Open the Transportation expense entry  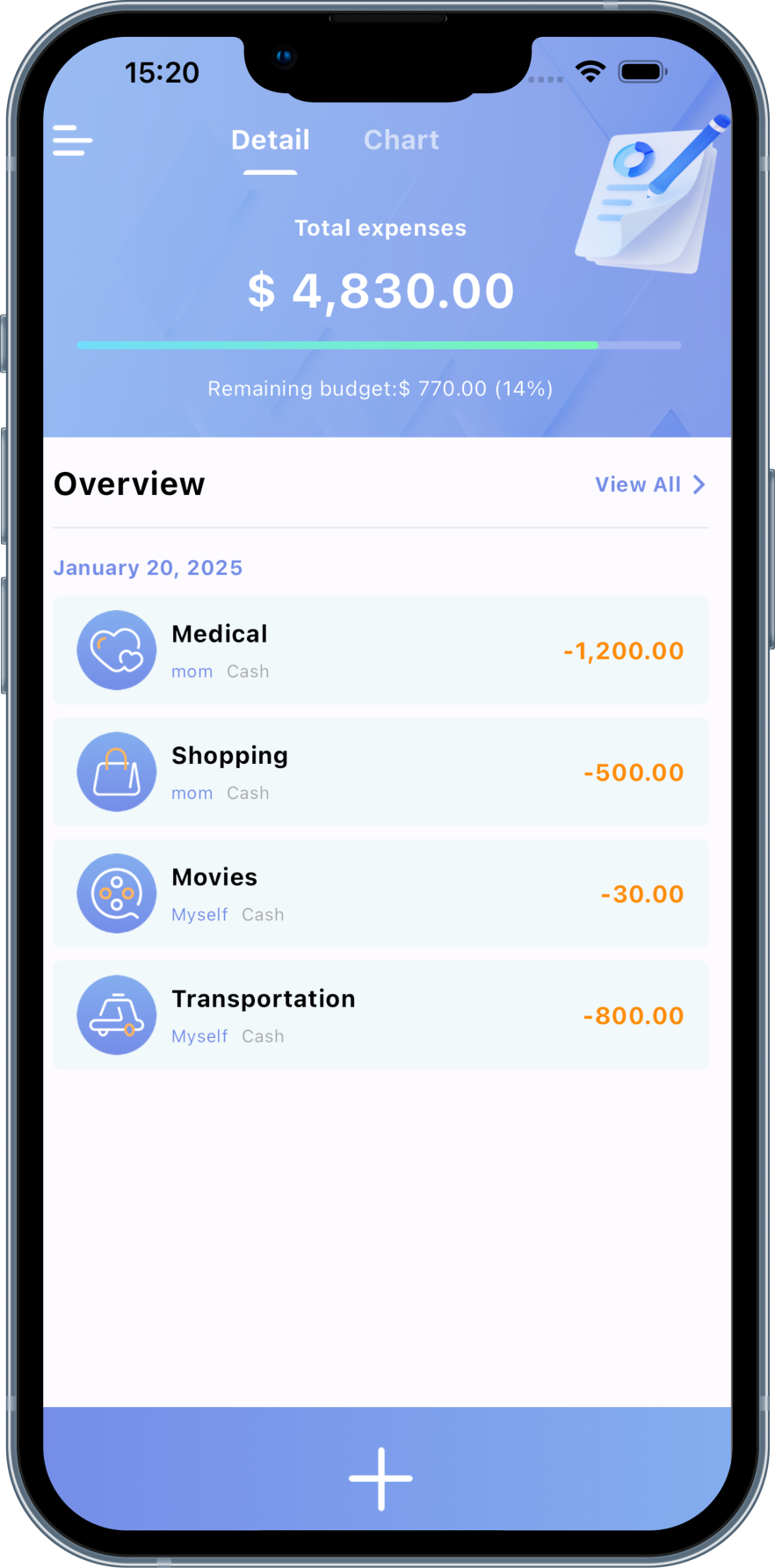(380, 1015)
